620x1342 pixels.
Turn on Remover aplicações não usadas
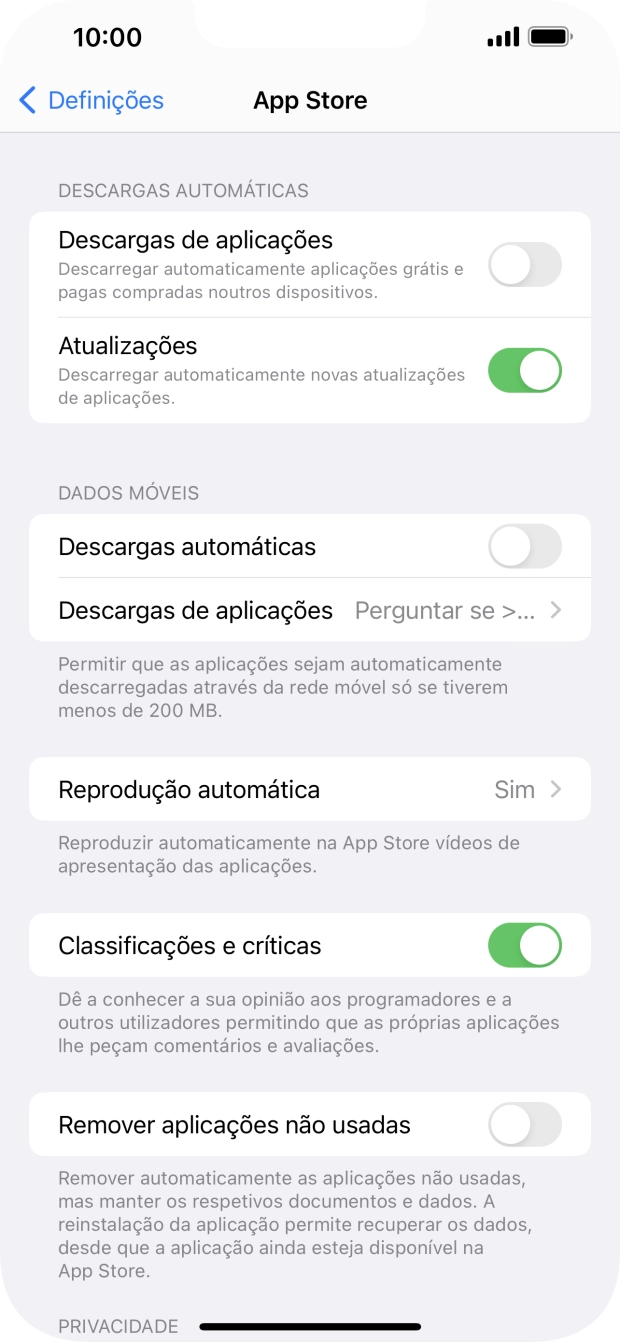tap(524, 1125)
